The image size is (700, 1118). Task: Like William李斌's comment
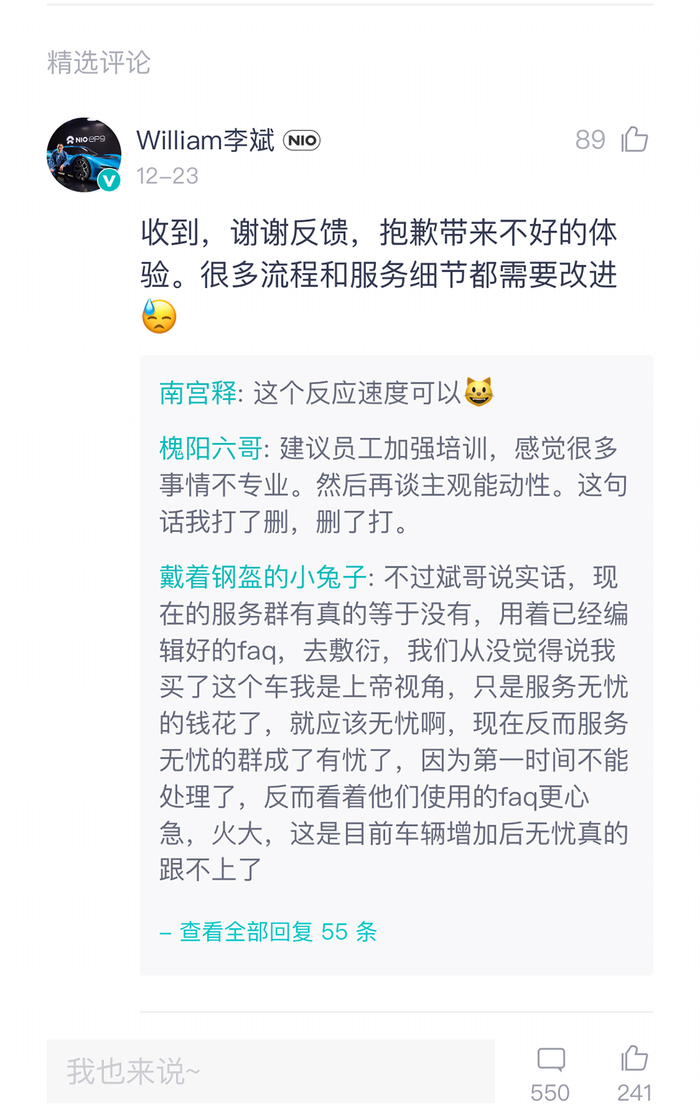(x=634, y=140)
